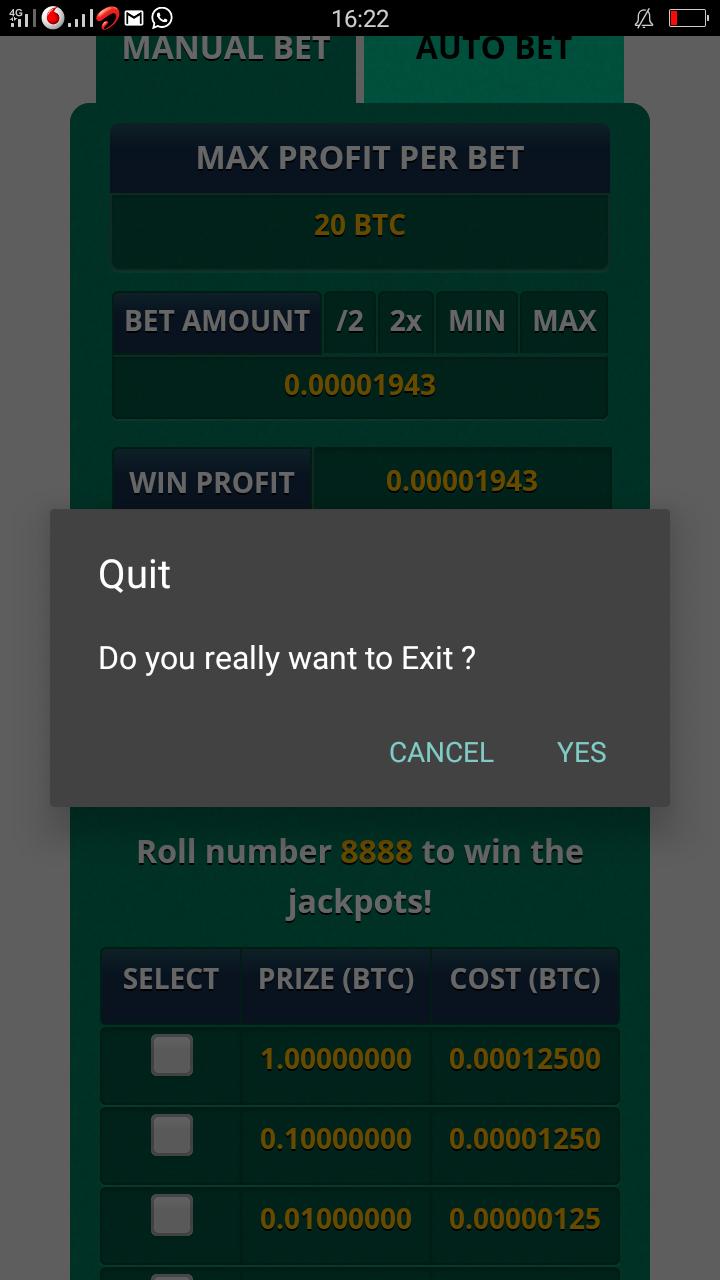Tap the status bar clock showing 16:22
The height and width of the screenshot is (1280, 720).
360,17
